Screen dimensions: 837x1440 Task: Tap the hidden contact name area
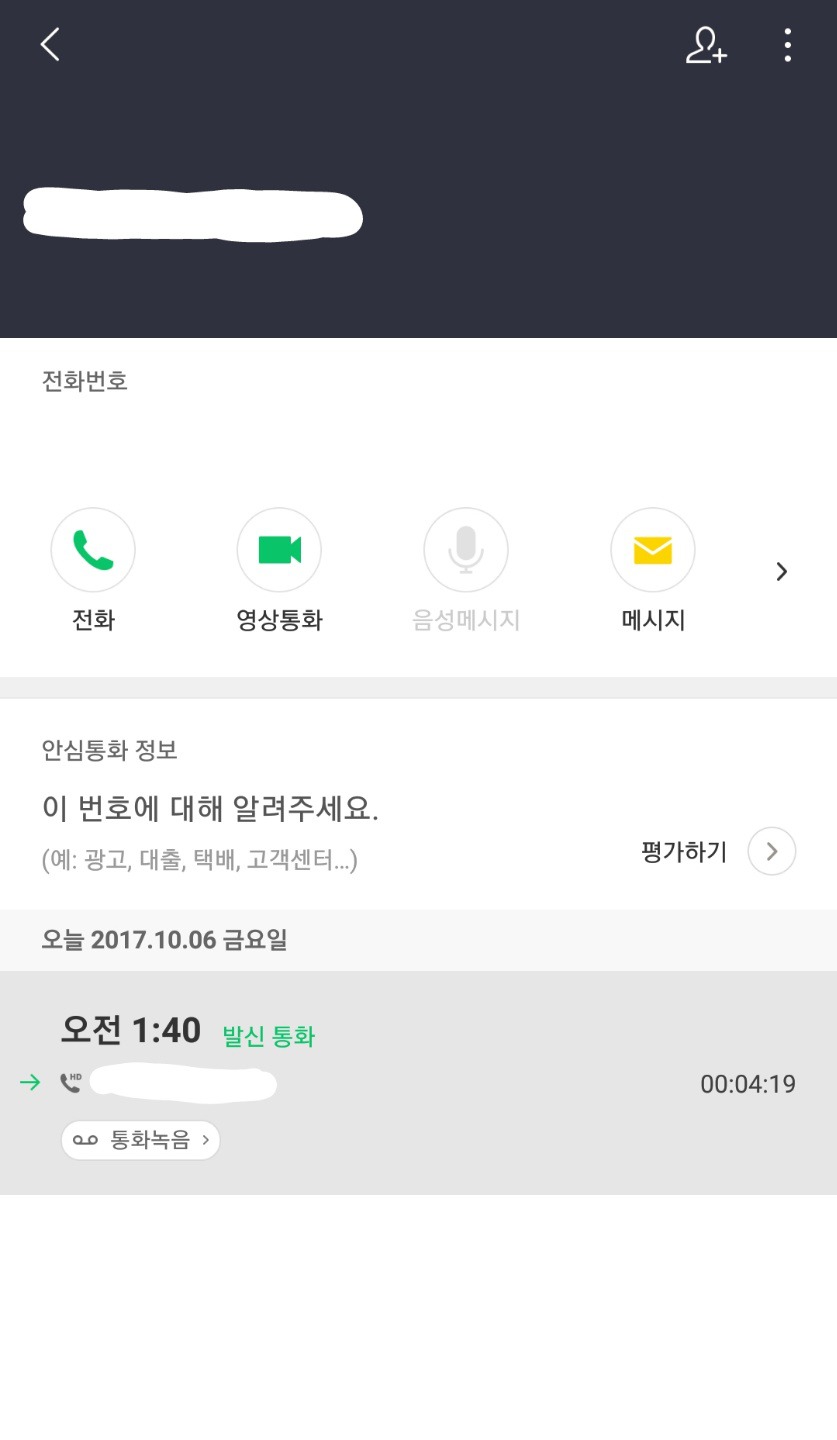tap(193, 215)
